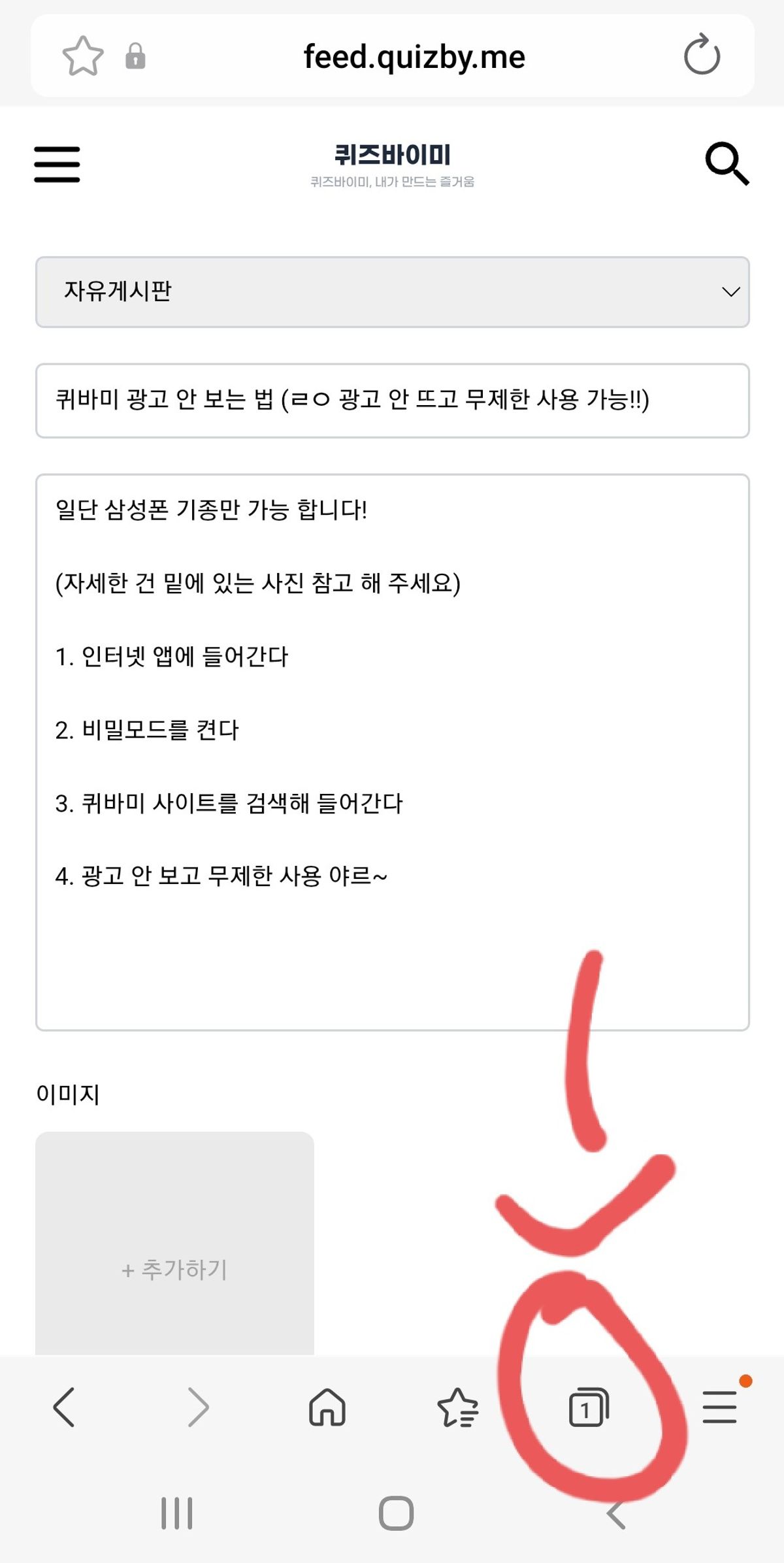Expand the 자유게시판 board dropdown

[392, 292]
